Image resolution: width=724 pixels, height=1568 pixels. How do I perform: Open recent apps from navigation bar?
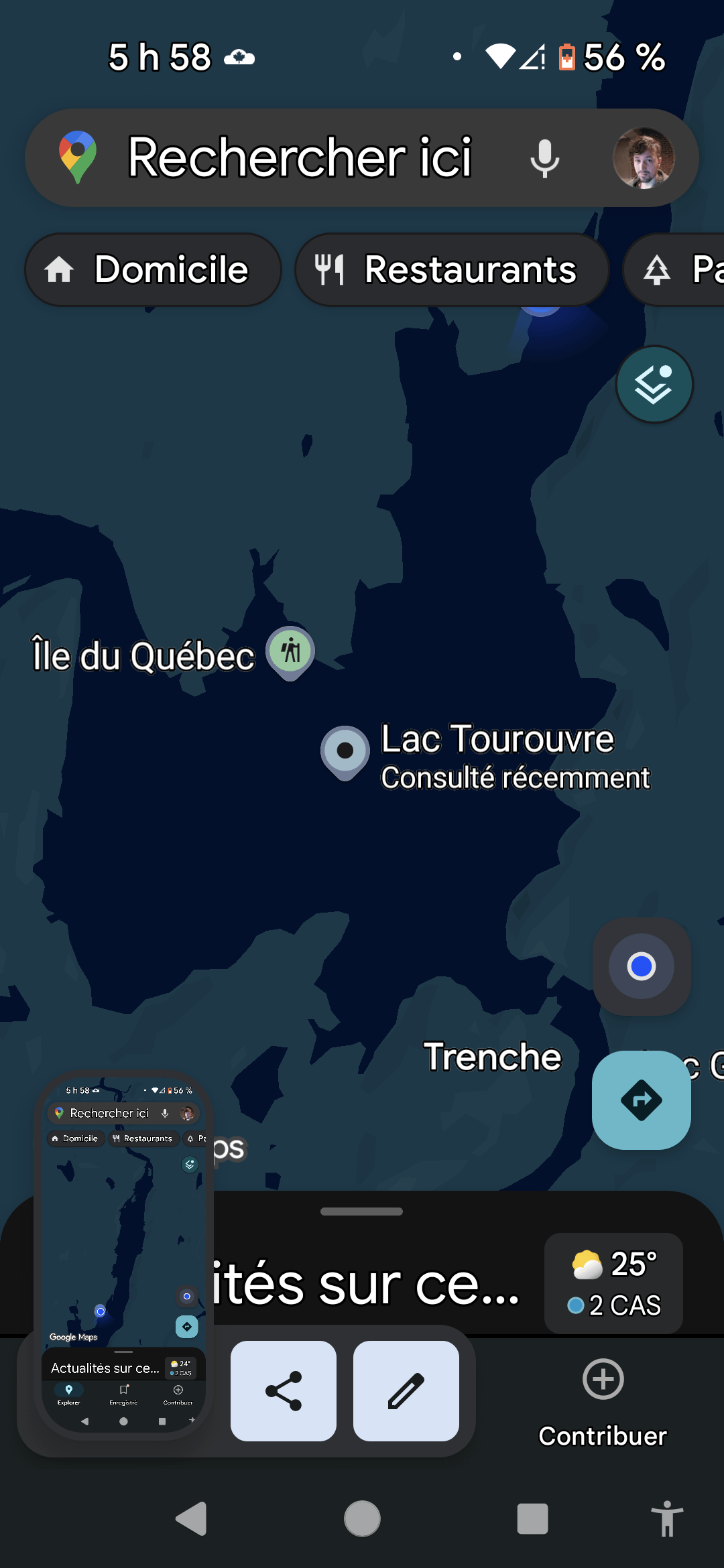(532, 1518)
